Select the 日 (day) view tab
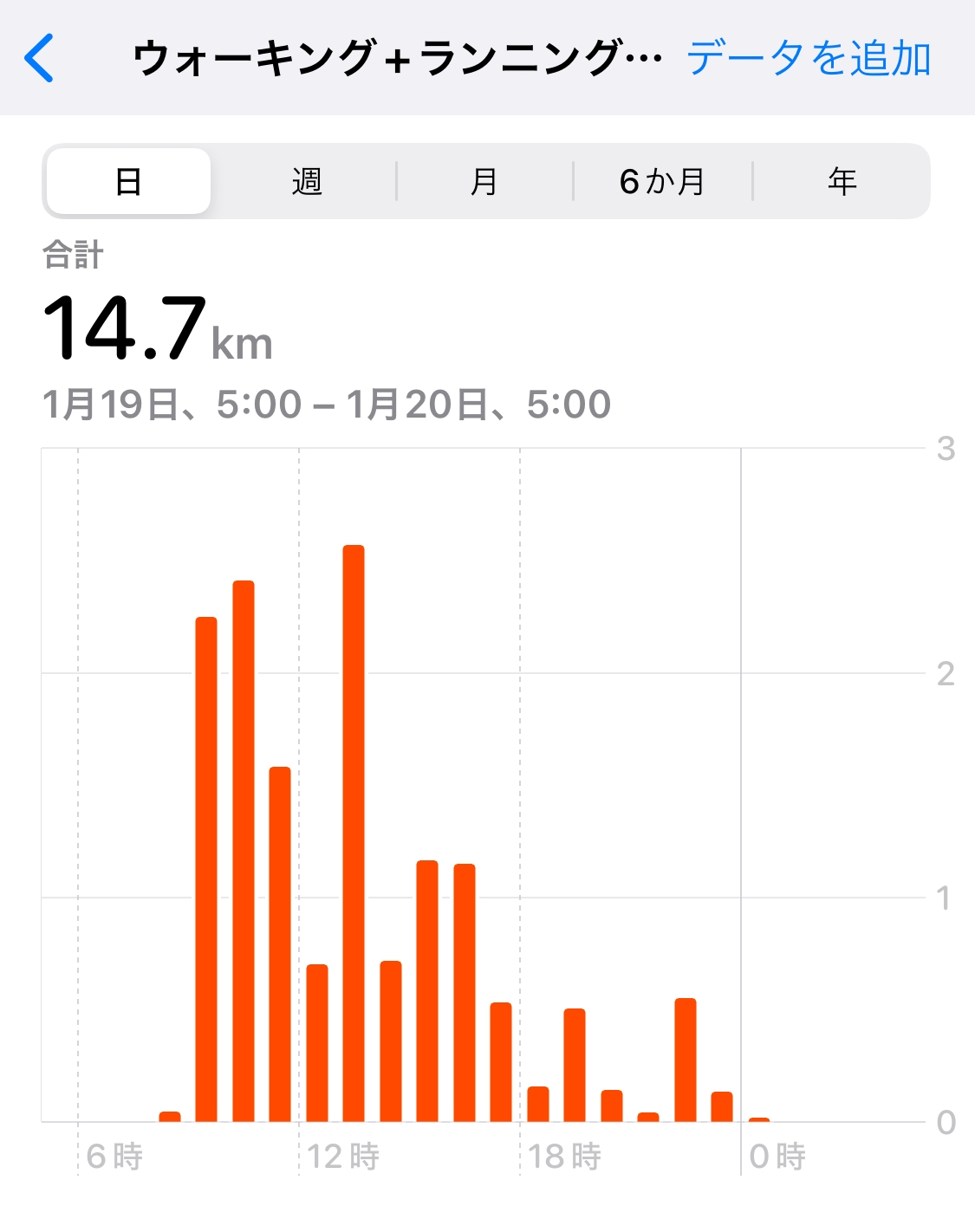 pos(128,182)
